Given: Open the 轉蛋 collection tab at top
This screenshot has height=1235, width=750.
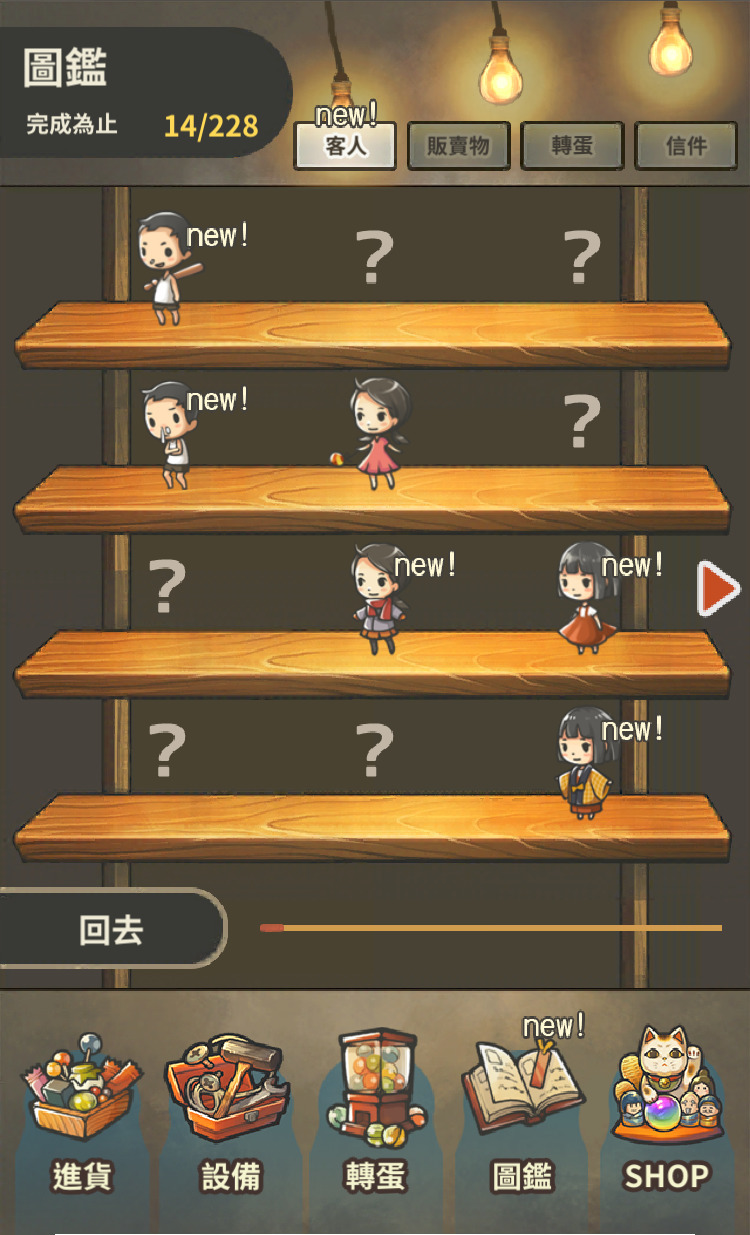Looking at the screenshot, I should click(x=573, y=146).
